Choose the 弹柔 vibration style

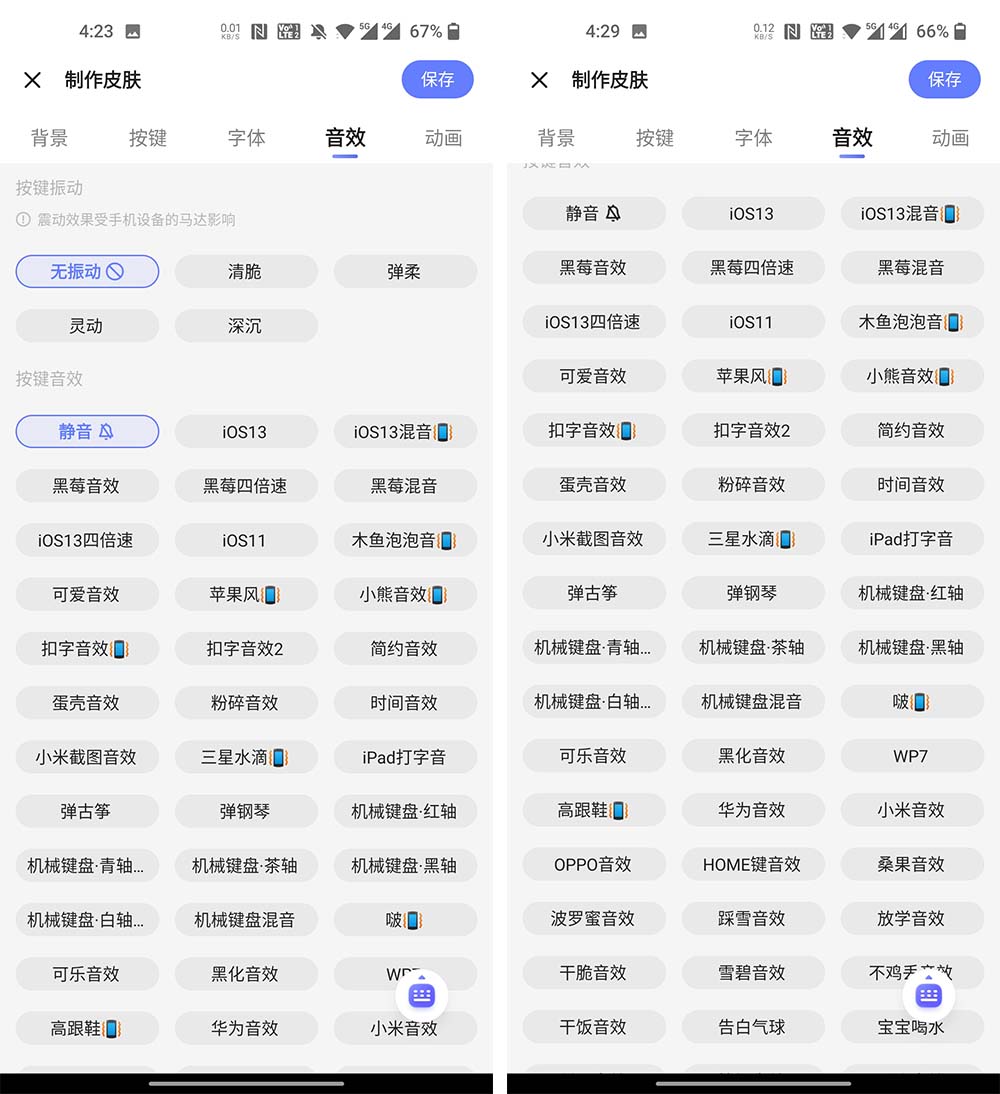tap(405, 271)
